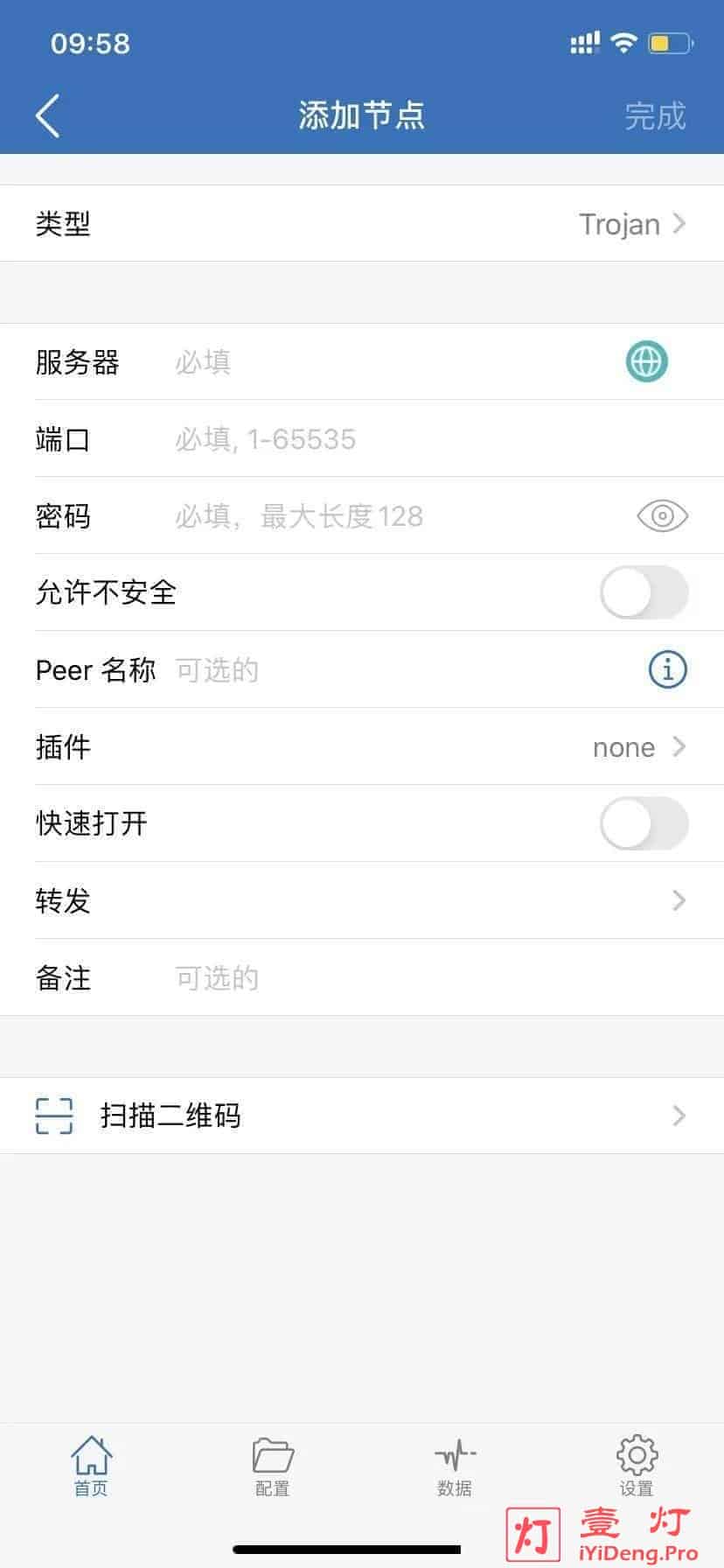Open the 转发 forwarding row
Screen dimensions: 724x1568
[x=362, y=900]
